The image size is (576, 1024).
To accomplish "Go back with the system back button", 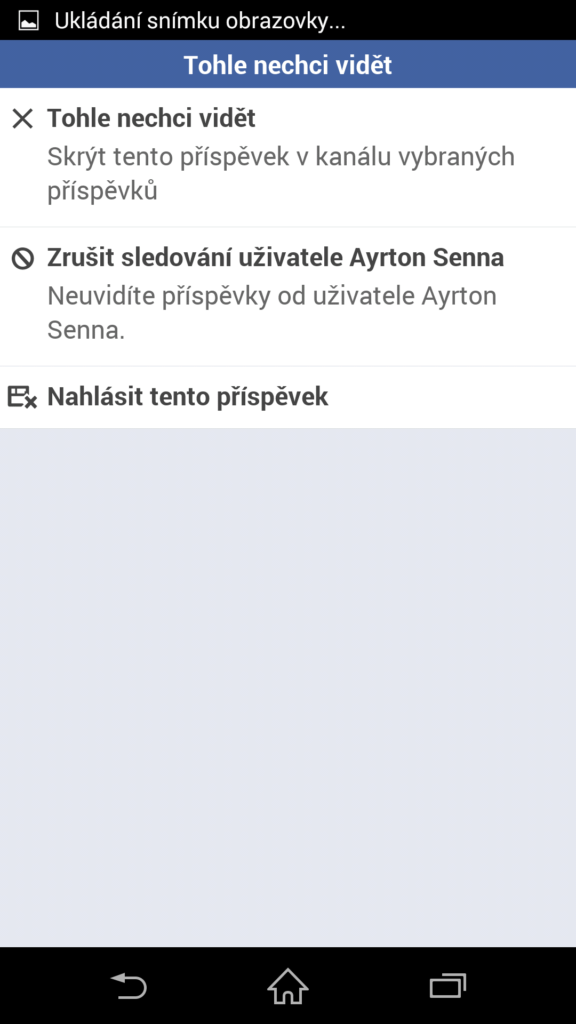I will pyautogui.click(x=129, y=985).
